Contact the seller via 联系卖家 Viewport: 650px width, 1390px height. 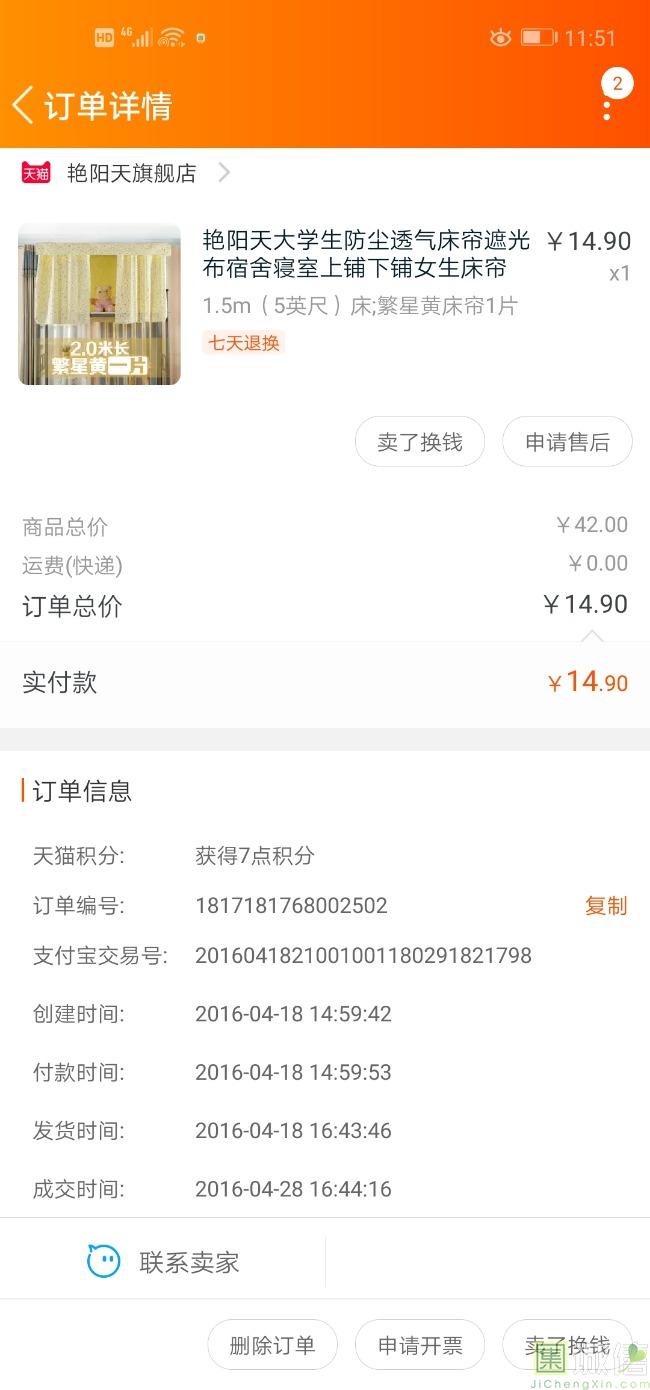click(x=163, y=1262)
